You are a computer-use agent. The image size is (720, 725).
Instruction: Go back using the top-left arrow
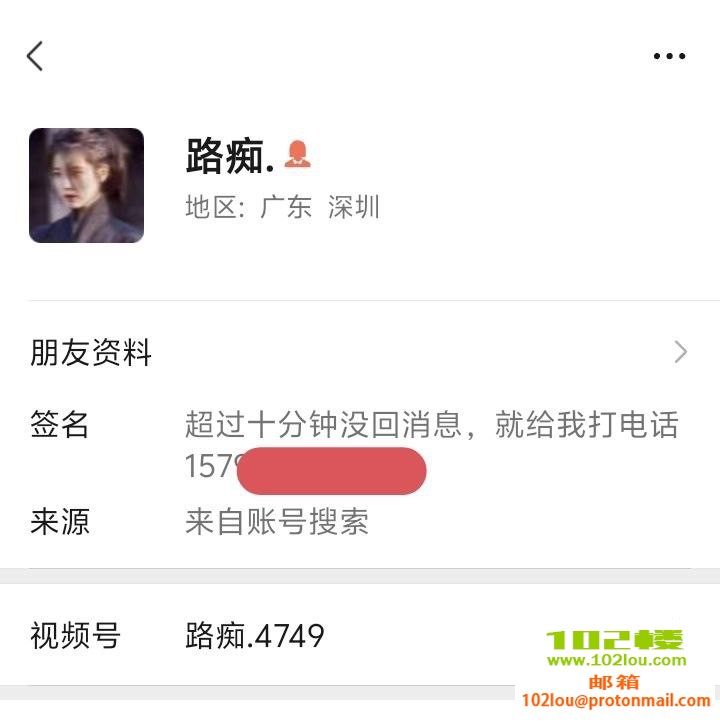35,56
